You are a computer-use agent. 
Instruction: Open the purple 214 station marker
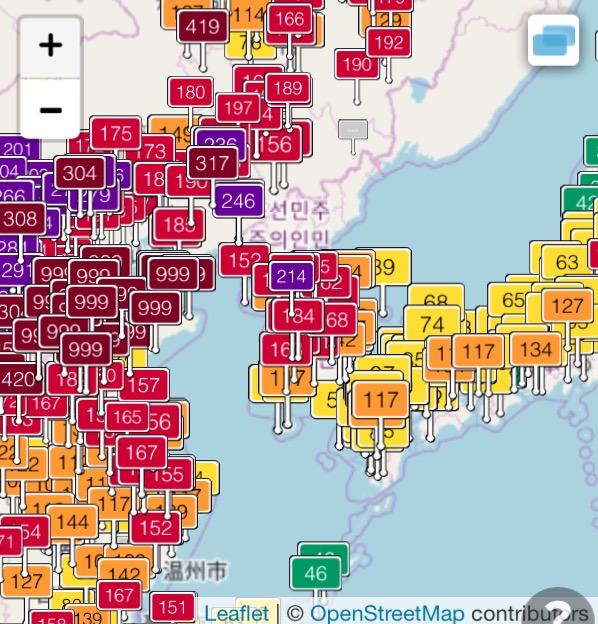[x=292, y=276]
